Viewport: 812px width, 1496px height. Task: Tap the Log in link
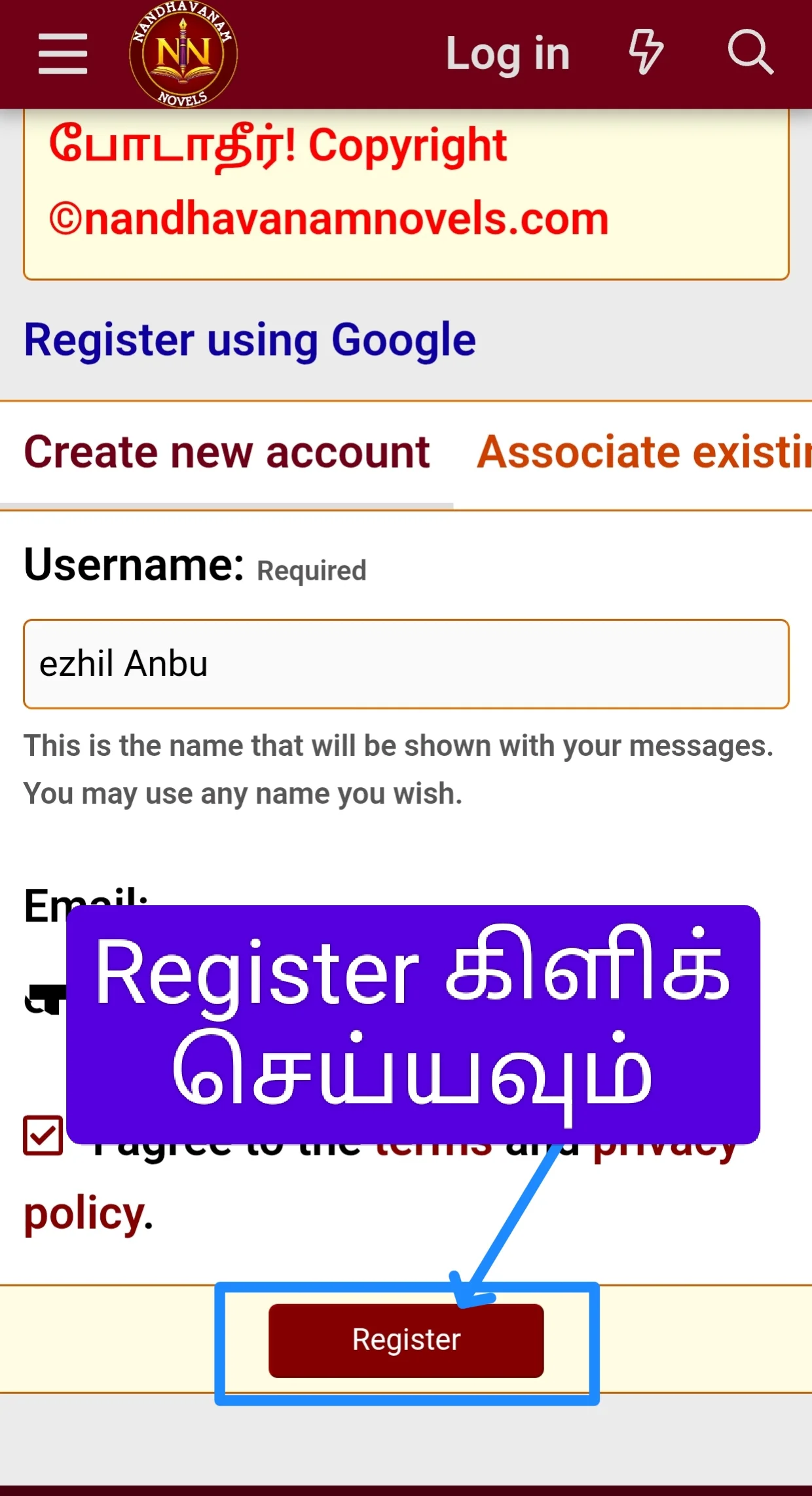pyautogui.click(x=507, y=54)
